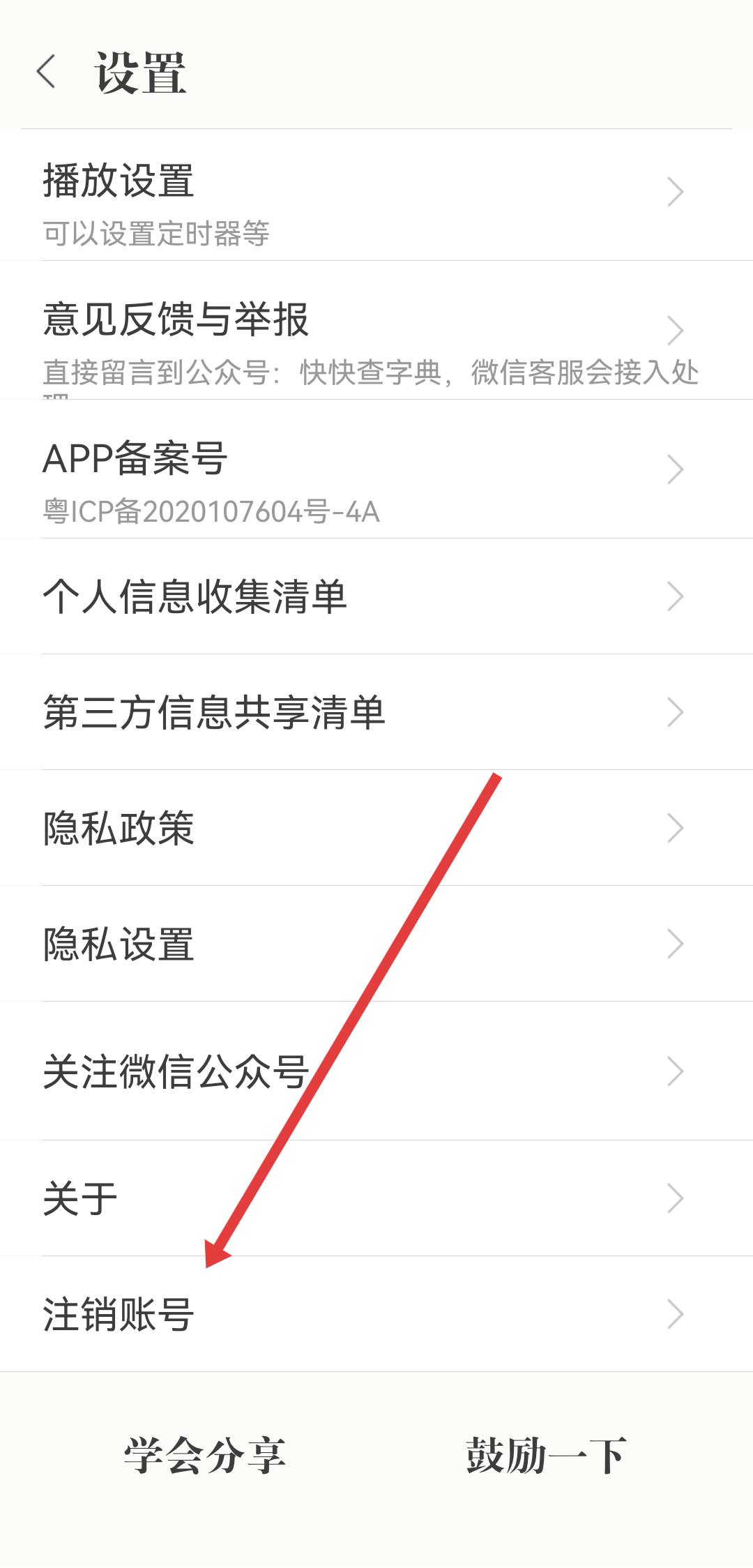Viewport: 753px width, 1568px height.
Task: Tap the 鼓励一下 button
Action: click(547, 1455)
